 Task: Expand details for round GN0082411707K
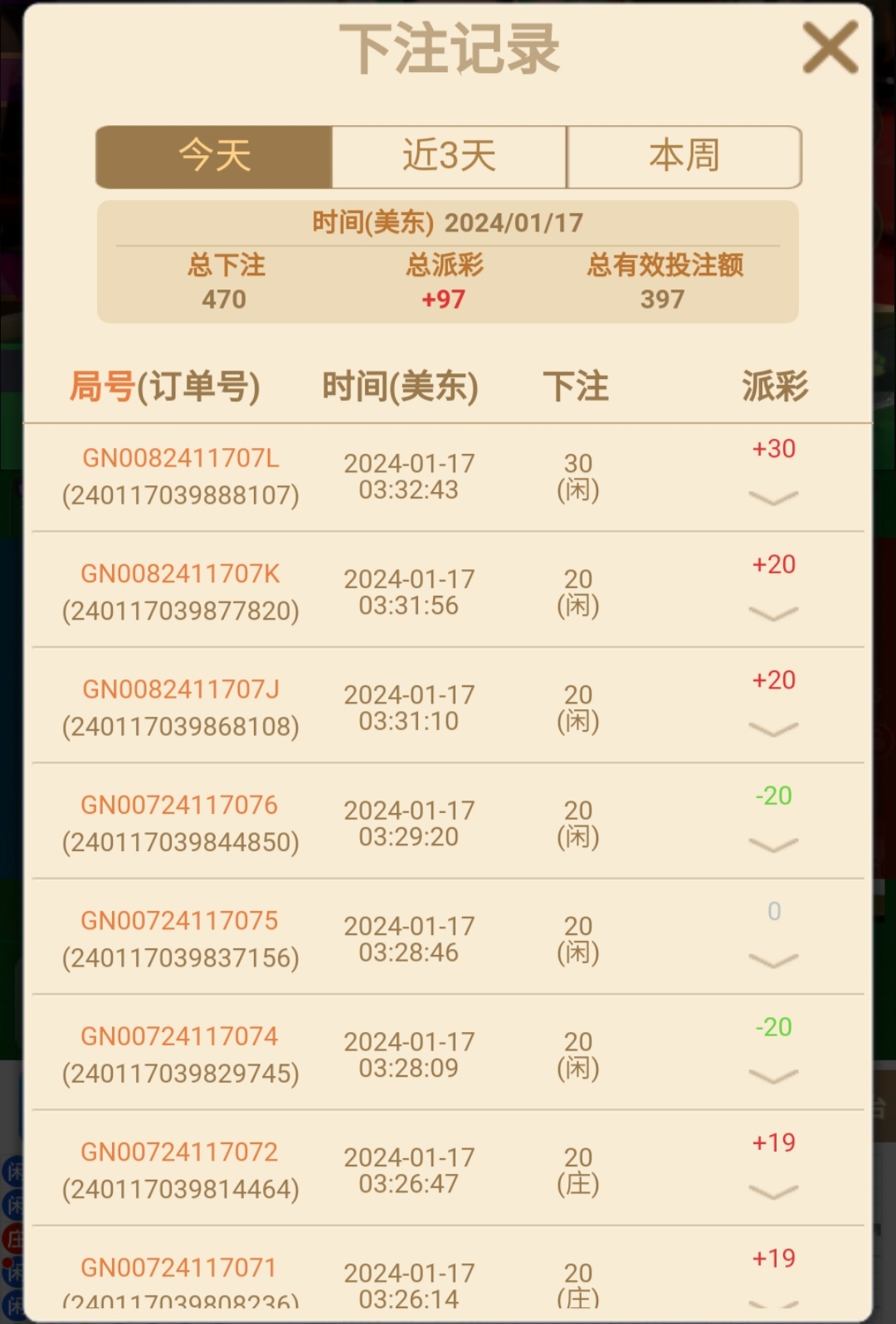(773, 614)
